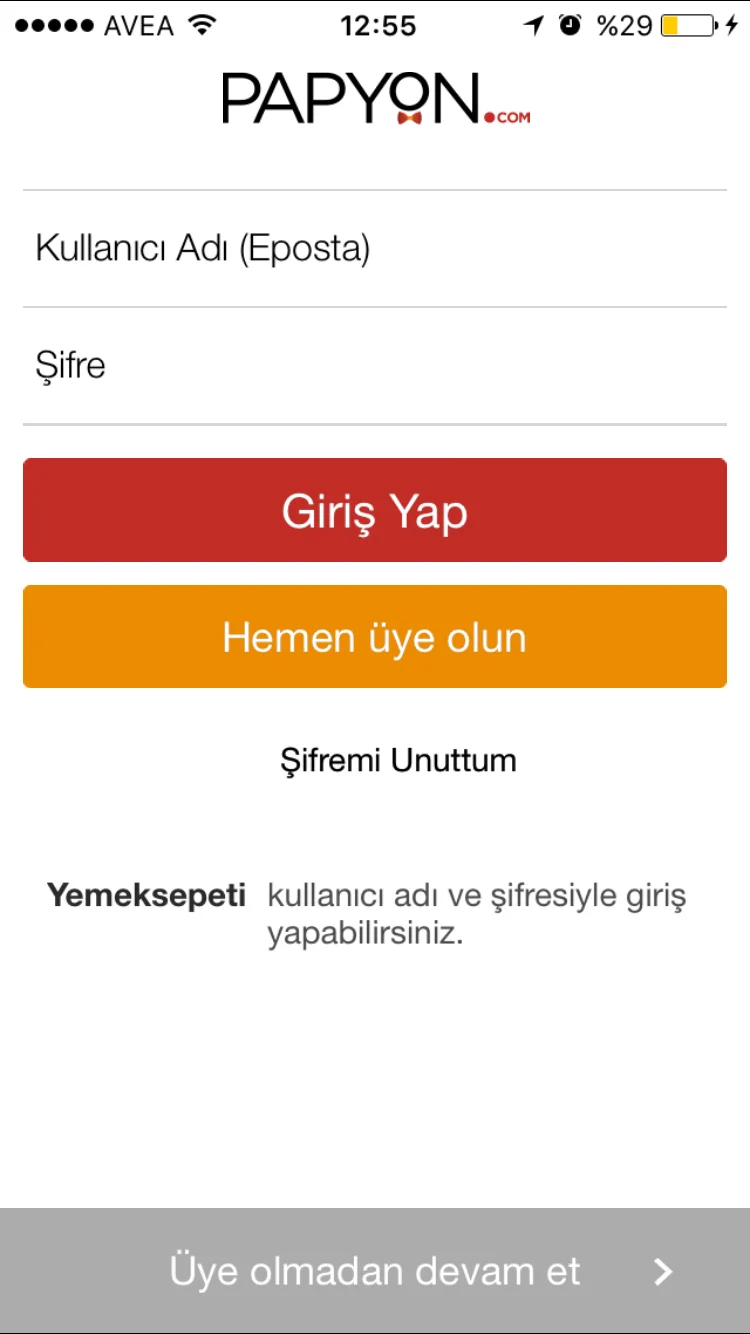Open the Şifremi Unuttum link
The height and width of the screenshot is (1334, 750).
point(398,760)
